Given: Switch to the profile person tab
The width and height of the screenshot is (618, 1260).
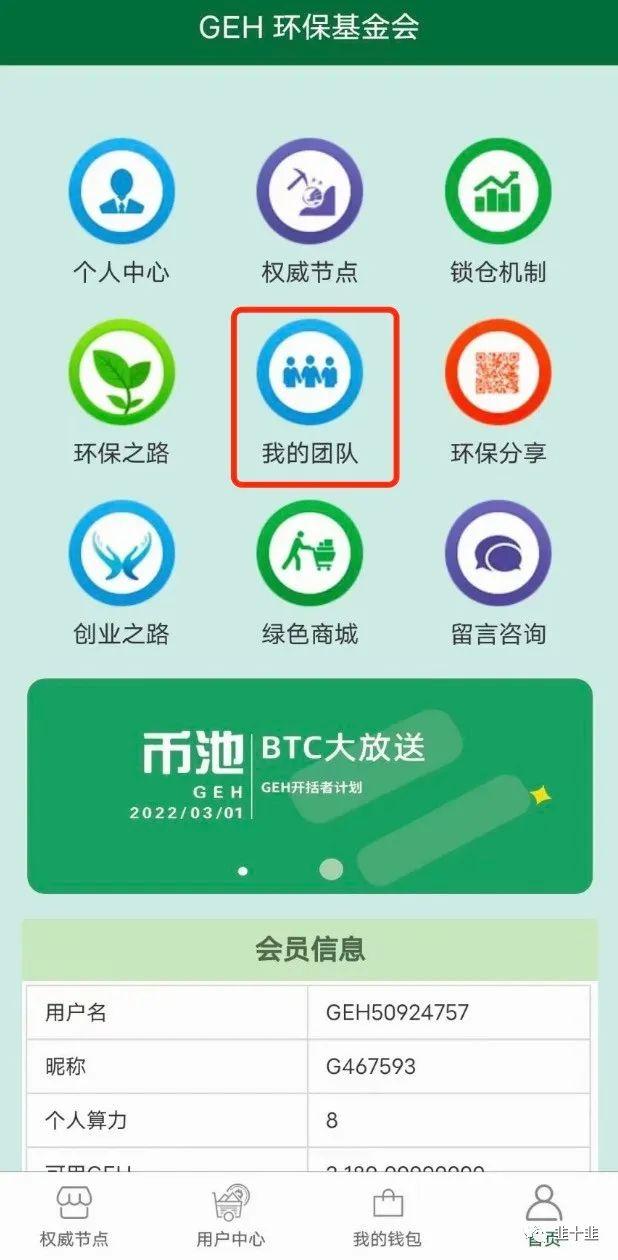Looking at the screenshot, I should (x=543, y=1213).
